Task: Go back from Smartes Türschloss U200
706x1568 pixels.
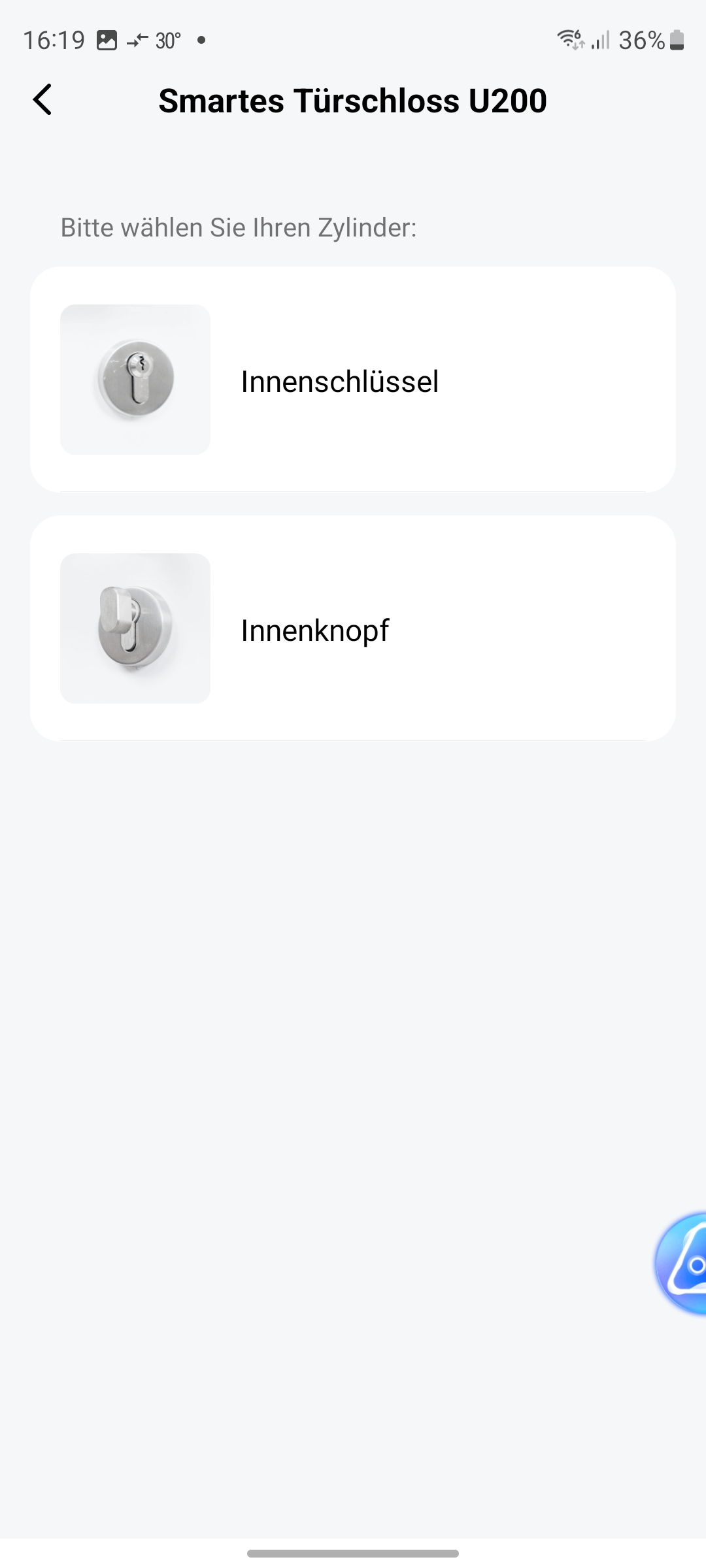Action: tap(43, 100)
